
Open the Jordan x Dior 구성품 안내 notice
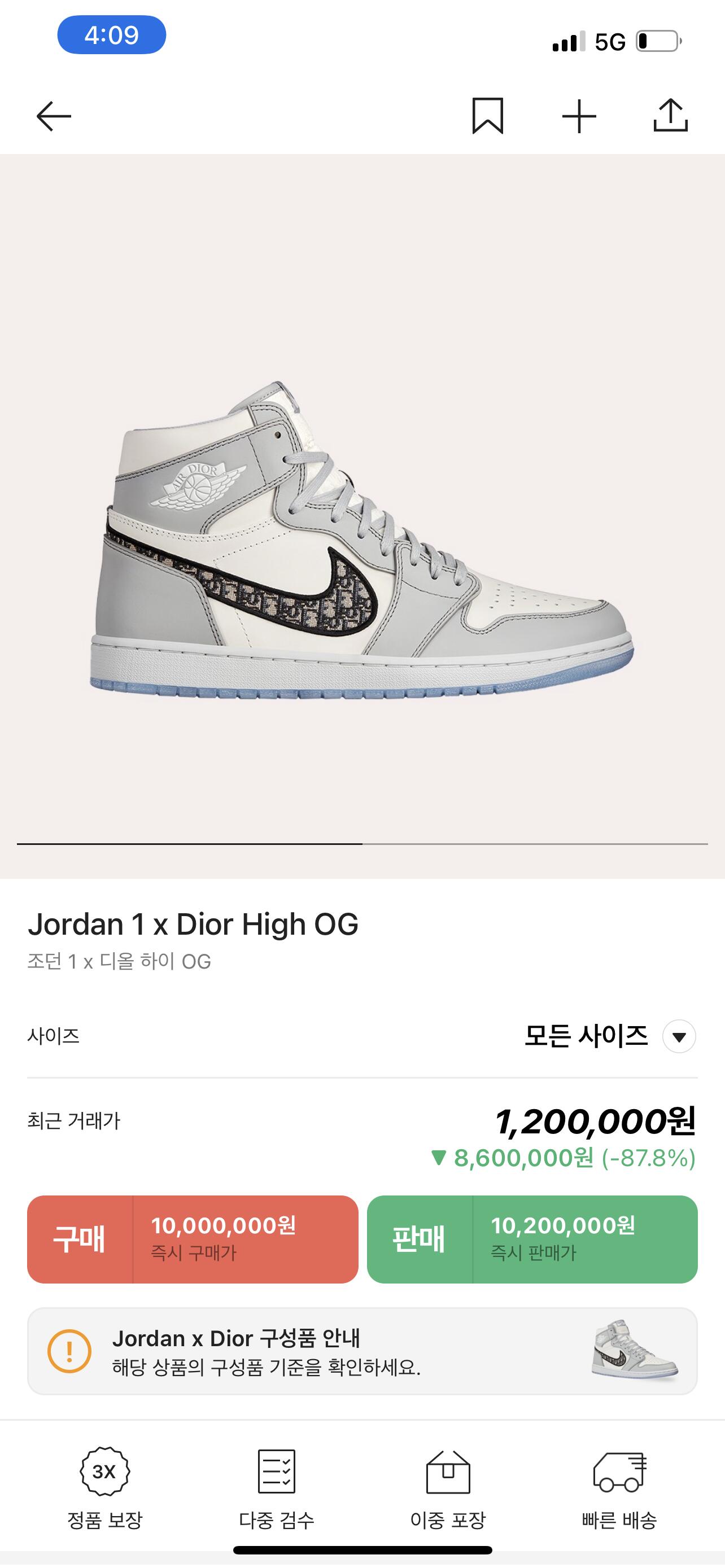point(362,1351)
